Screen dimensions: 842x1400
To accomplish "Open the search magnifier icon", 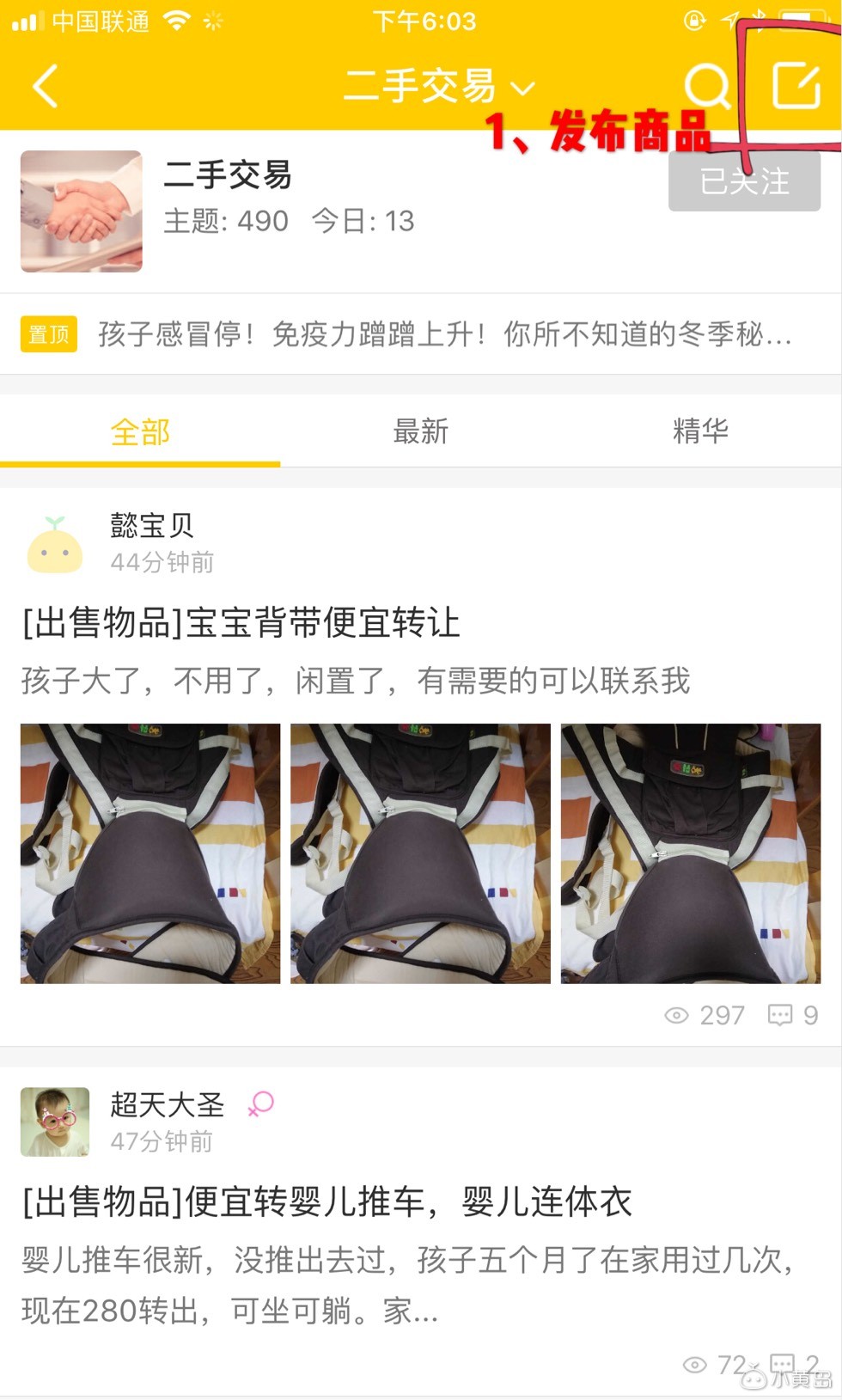I will click(706, 87).
